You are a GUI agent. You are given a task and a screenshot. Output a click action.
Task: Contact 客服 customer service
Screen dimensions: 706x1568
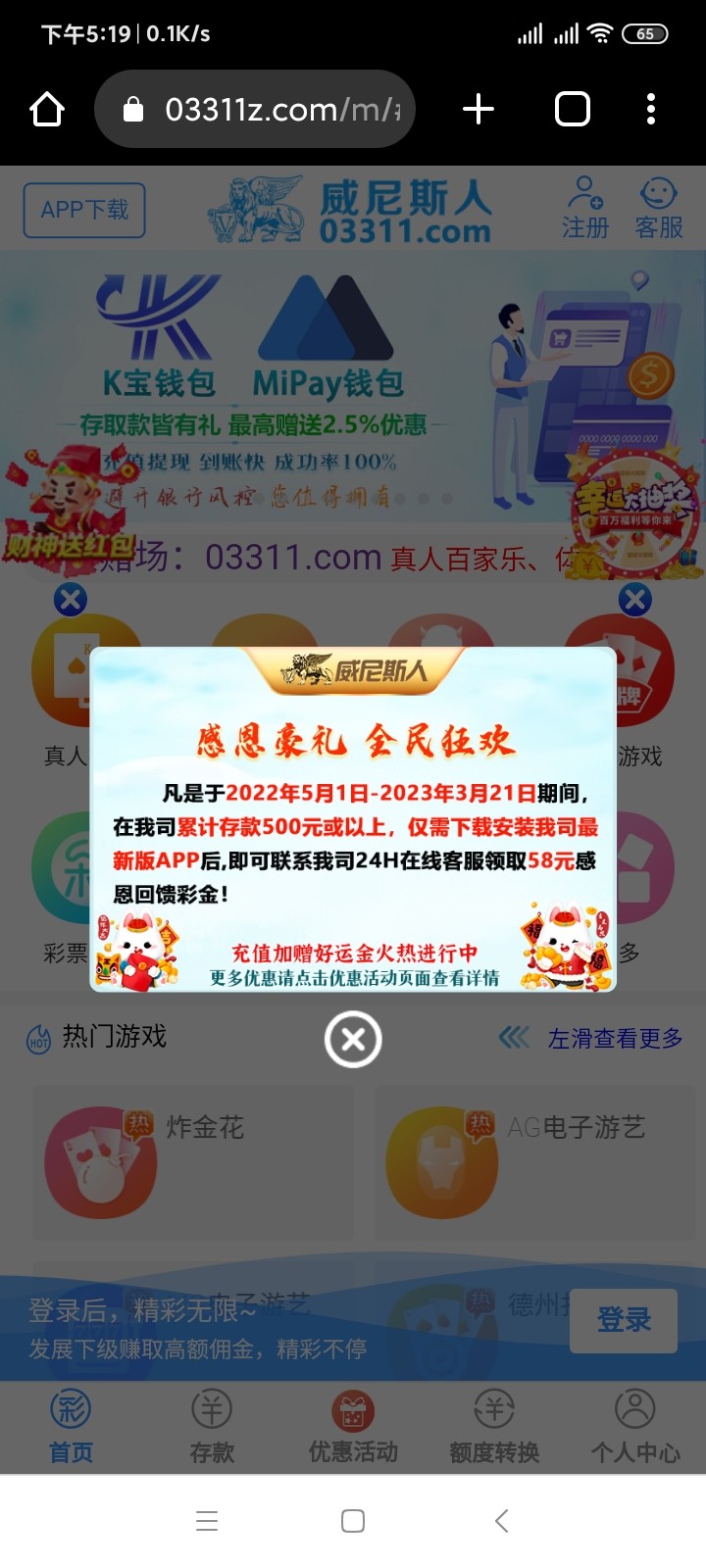point(659,209)
